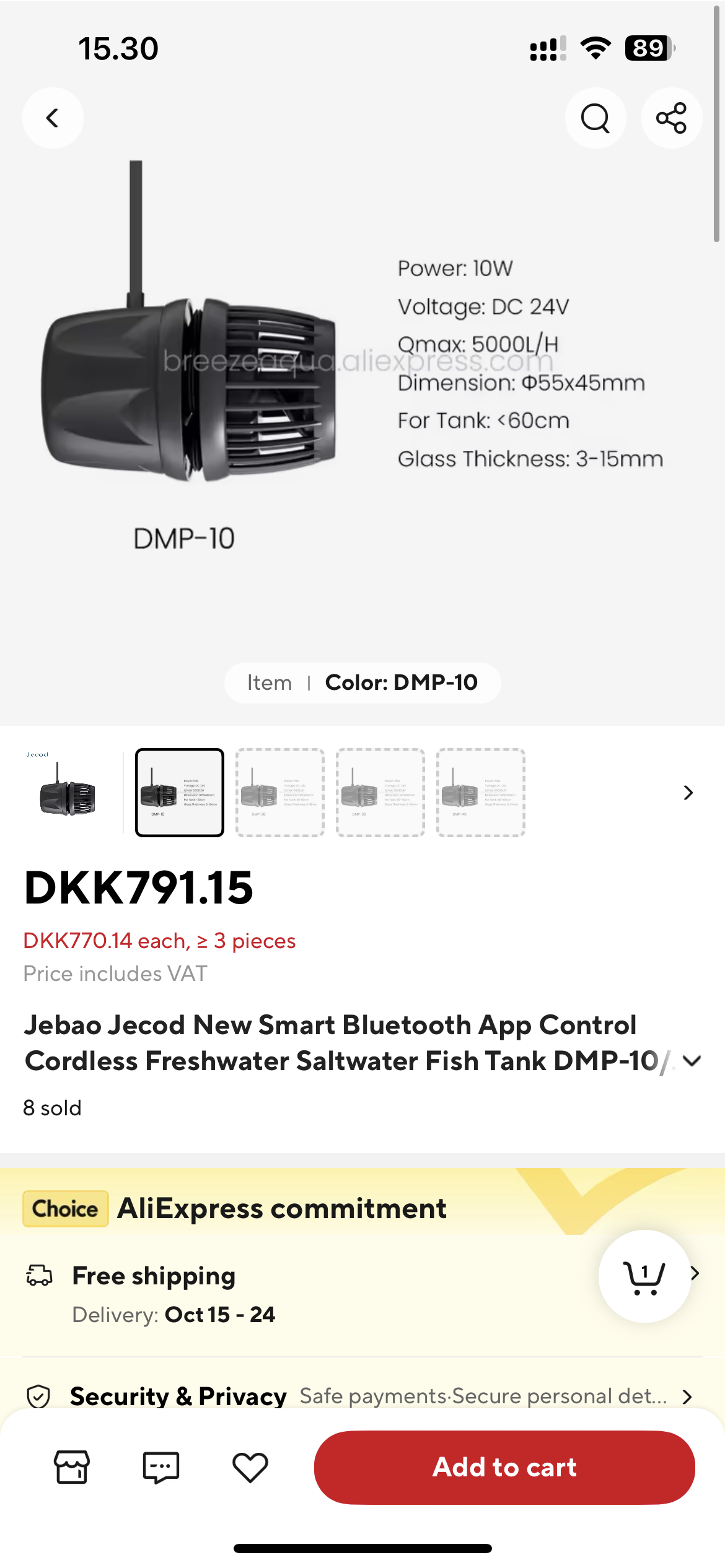Image resolution: width=725 pixels, height=1568 pixels.
Task: Pick the DMP-40 variant thumbnail
Action: (x=481, y=792)
